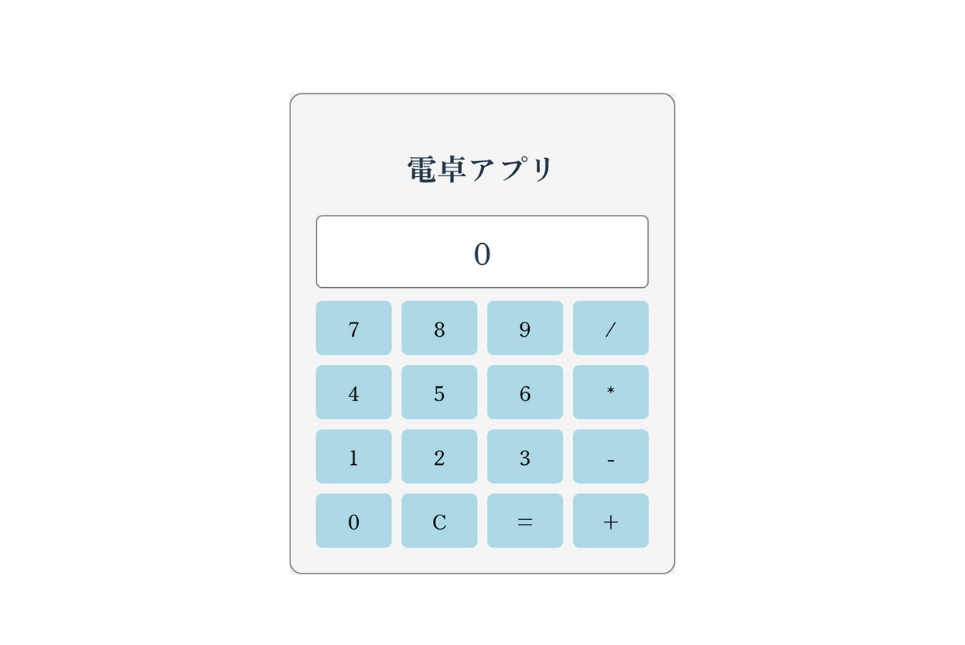The image size is (965, 645).
Task: Calculate the result with equals
Action: pos(525,520)
